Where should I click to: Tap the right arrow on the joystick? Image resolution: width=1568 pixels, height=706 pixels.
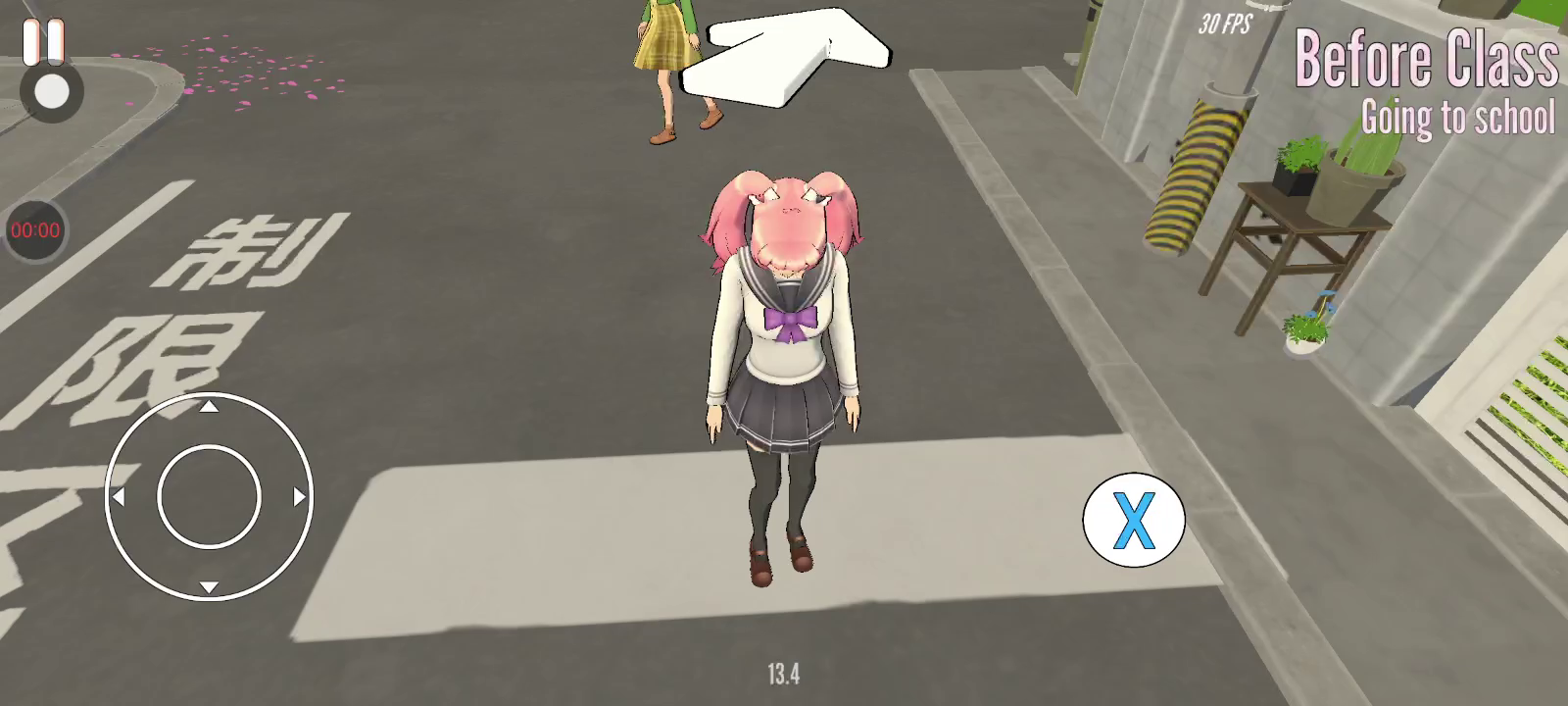point(299,497)
